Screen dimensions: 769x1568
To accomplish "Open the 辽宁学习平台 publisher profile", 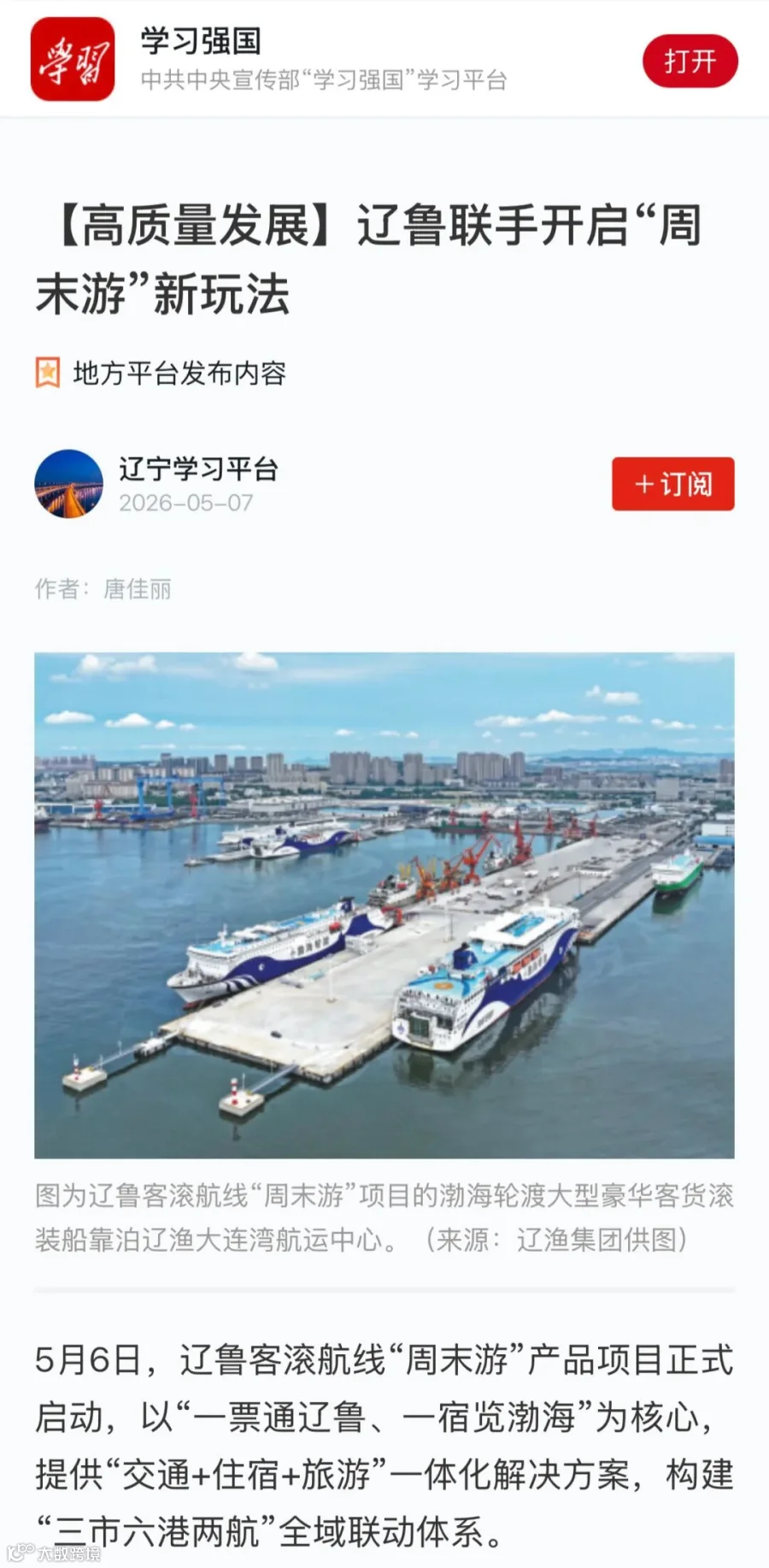I will (x=198, y=469).
